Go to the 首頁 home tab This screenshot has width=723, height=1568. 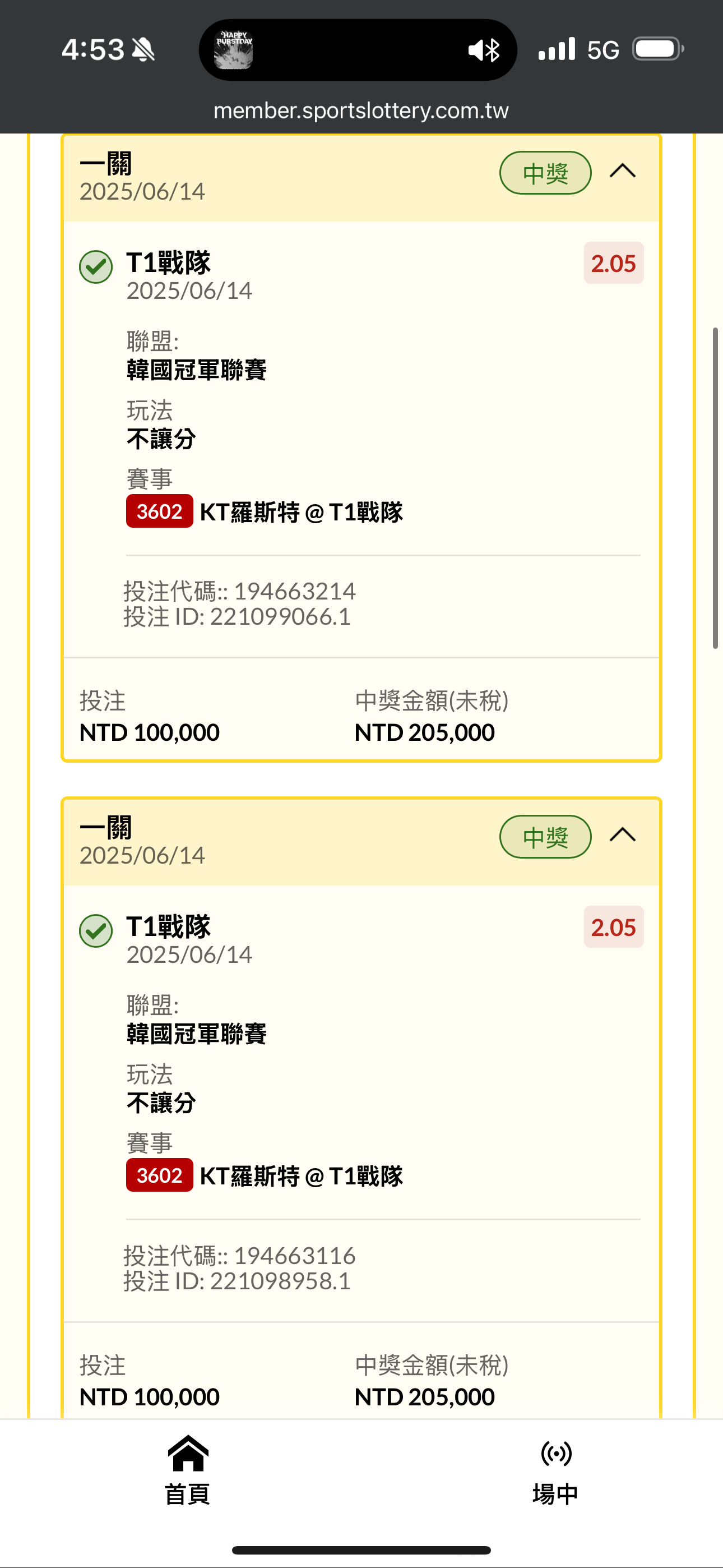tap(187, 1469)
